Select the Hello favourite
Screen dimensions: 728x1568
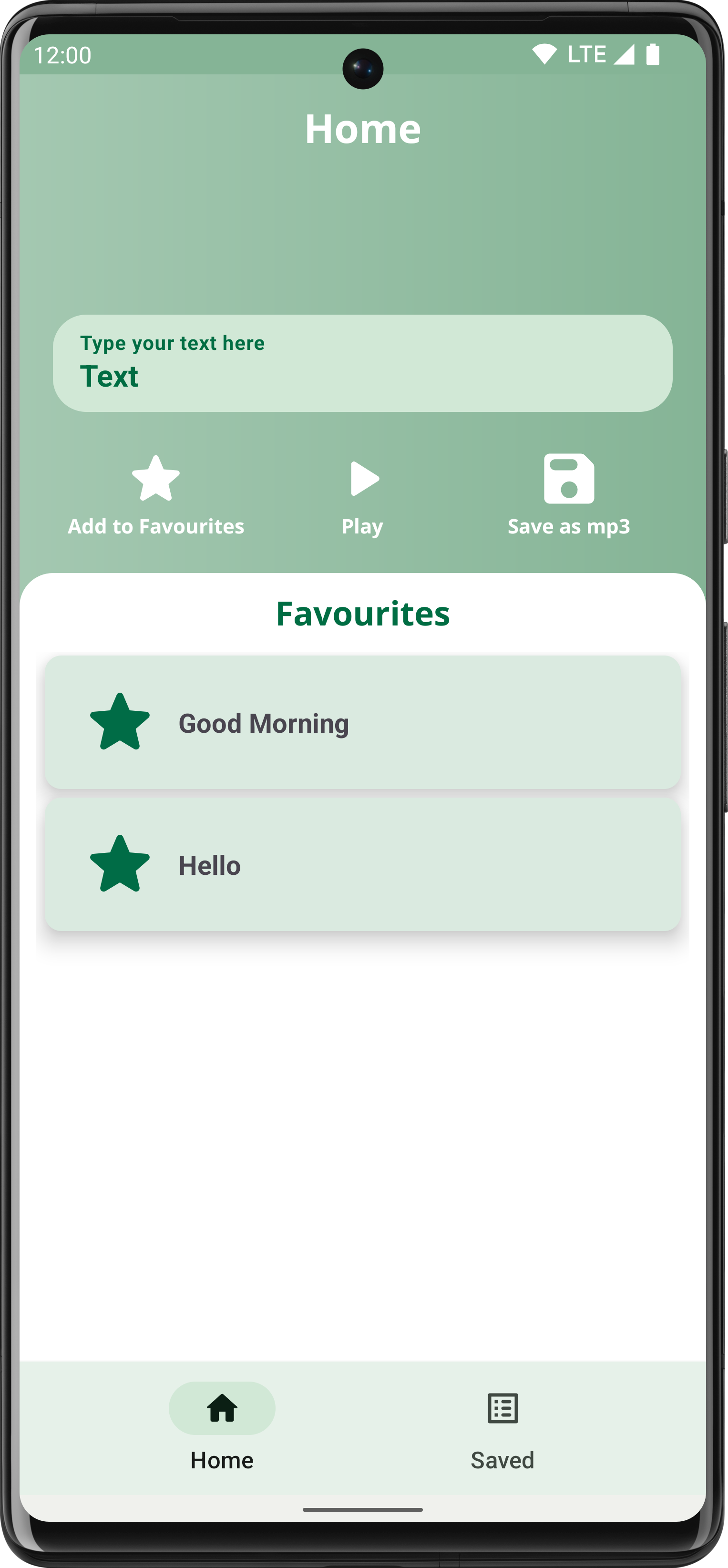tap(363, 864)
